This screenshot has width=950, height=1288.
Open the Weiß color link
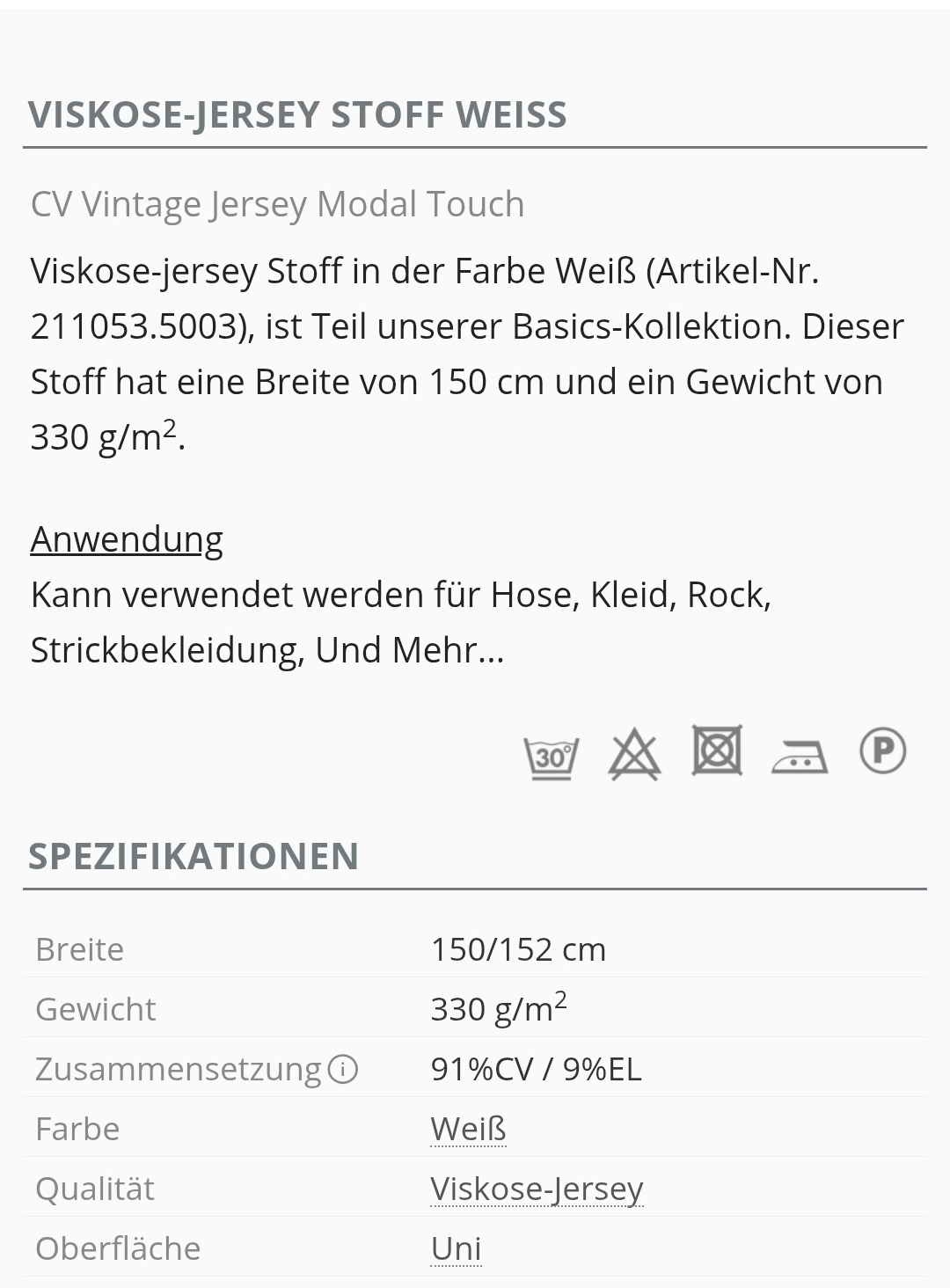tap(468, 1129)
